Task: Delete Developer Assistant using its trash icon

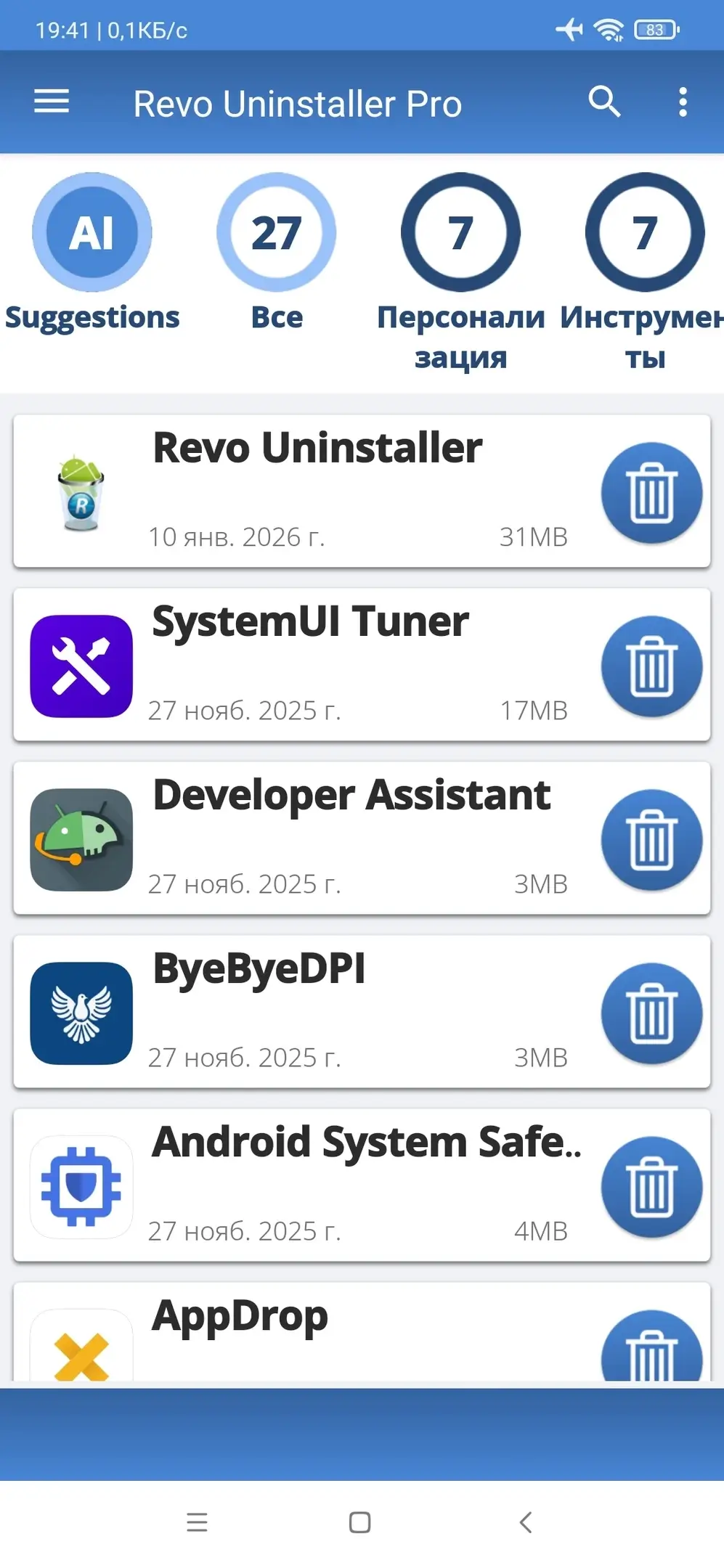Action: click(651, 840)
